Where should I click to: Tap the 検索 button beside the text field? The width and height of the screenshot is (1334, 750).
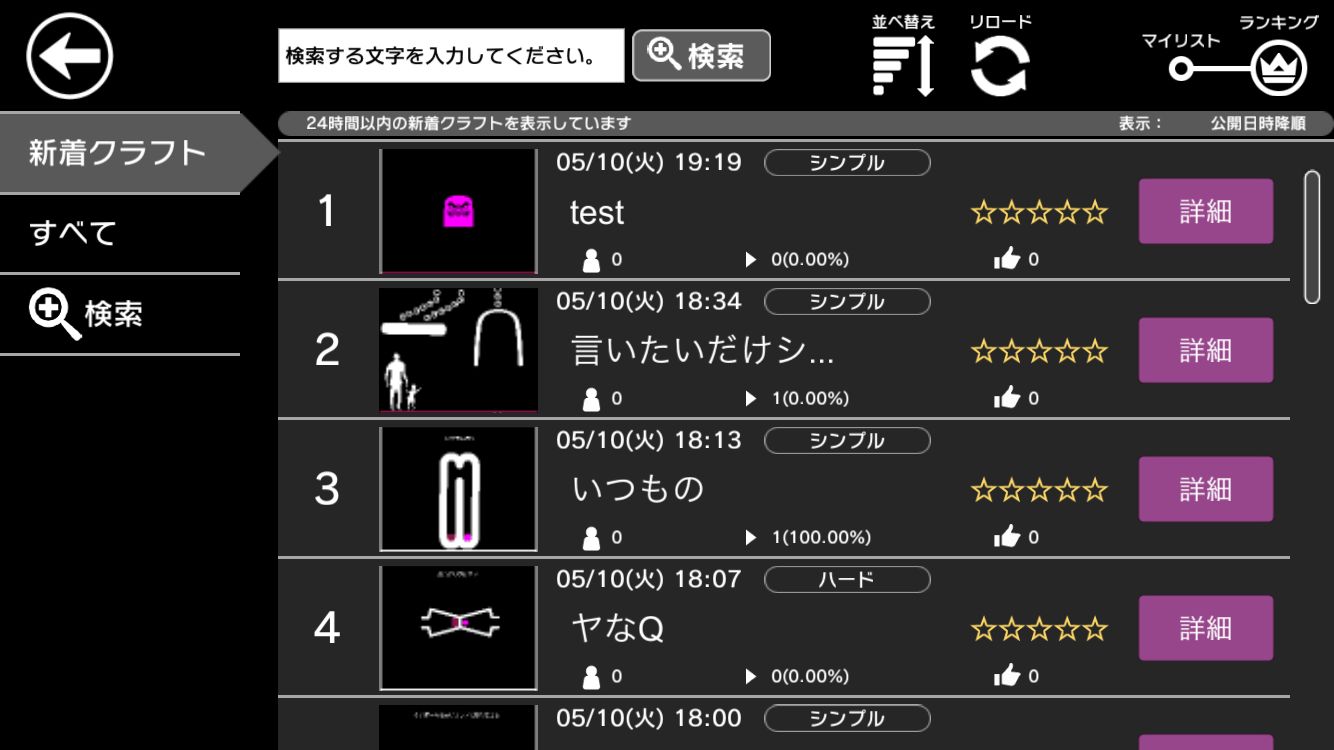pos(701,56)
